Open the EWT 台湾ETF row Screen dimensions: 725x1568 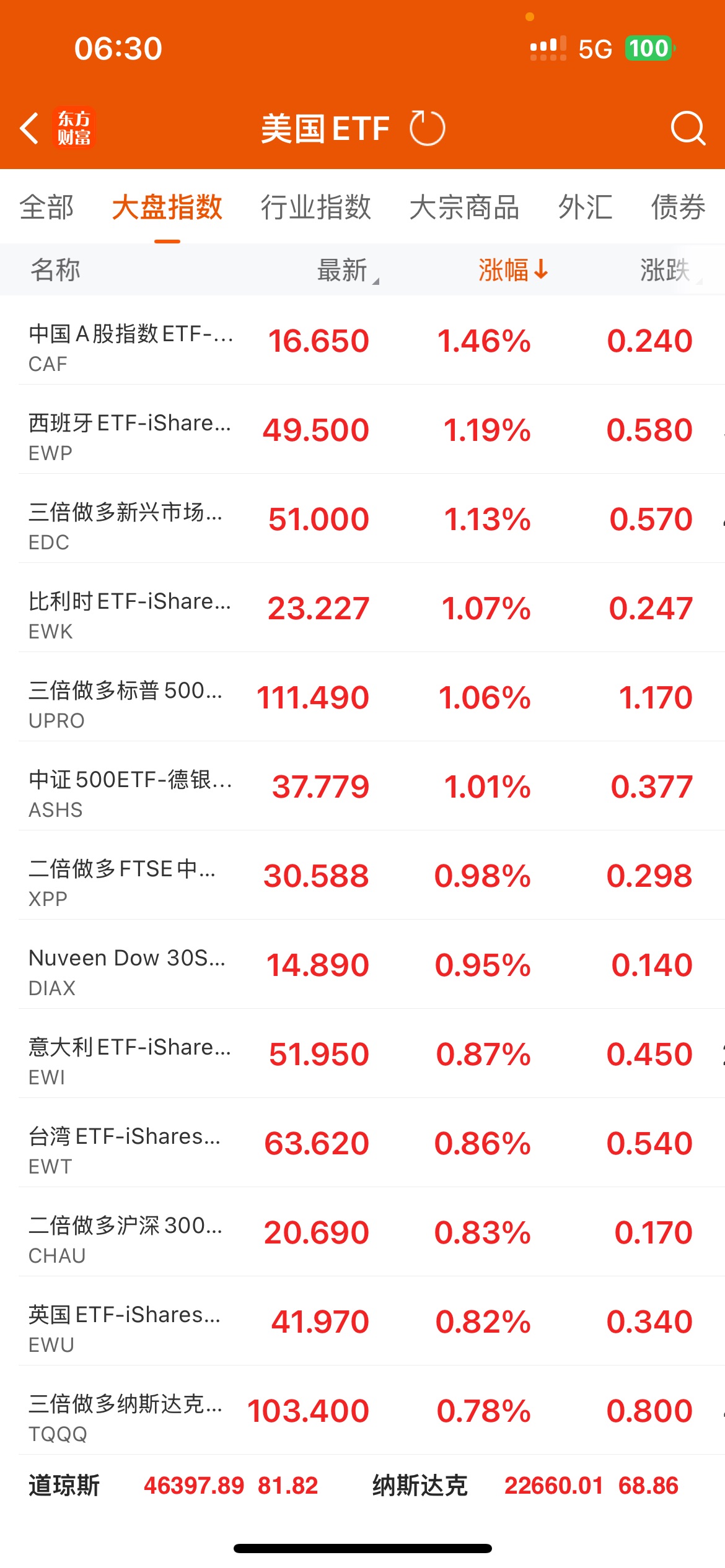point(362,1143)
